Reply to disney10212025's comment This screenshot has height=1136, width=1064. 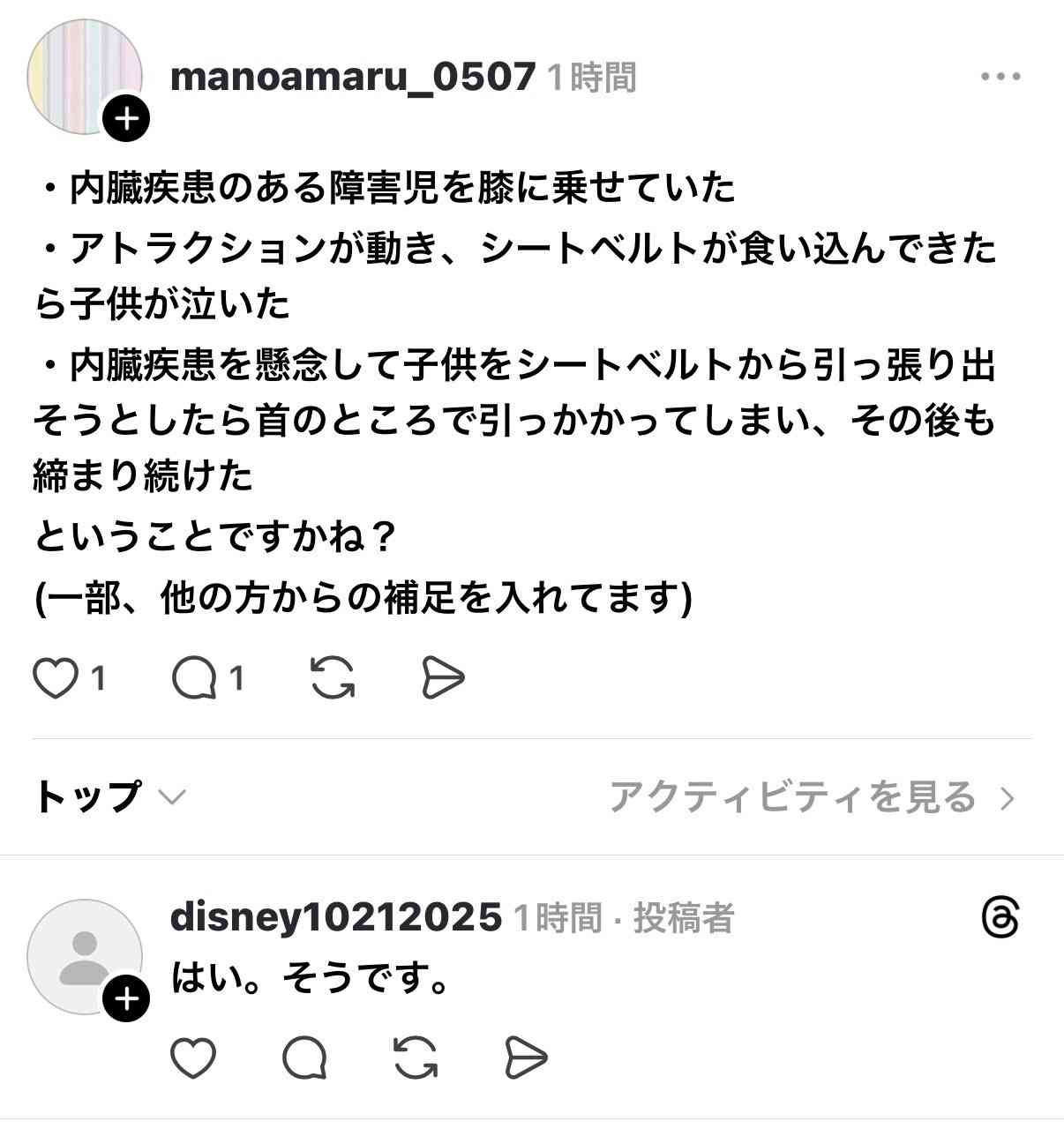(304, 1058)
